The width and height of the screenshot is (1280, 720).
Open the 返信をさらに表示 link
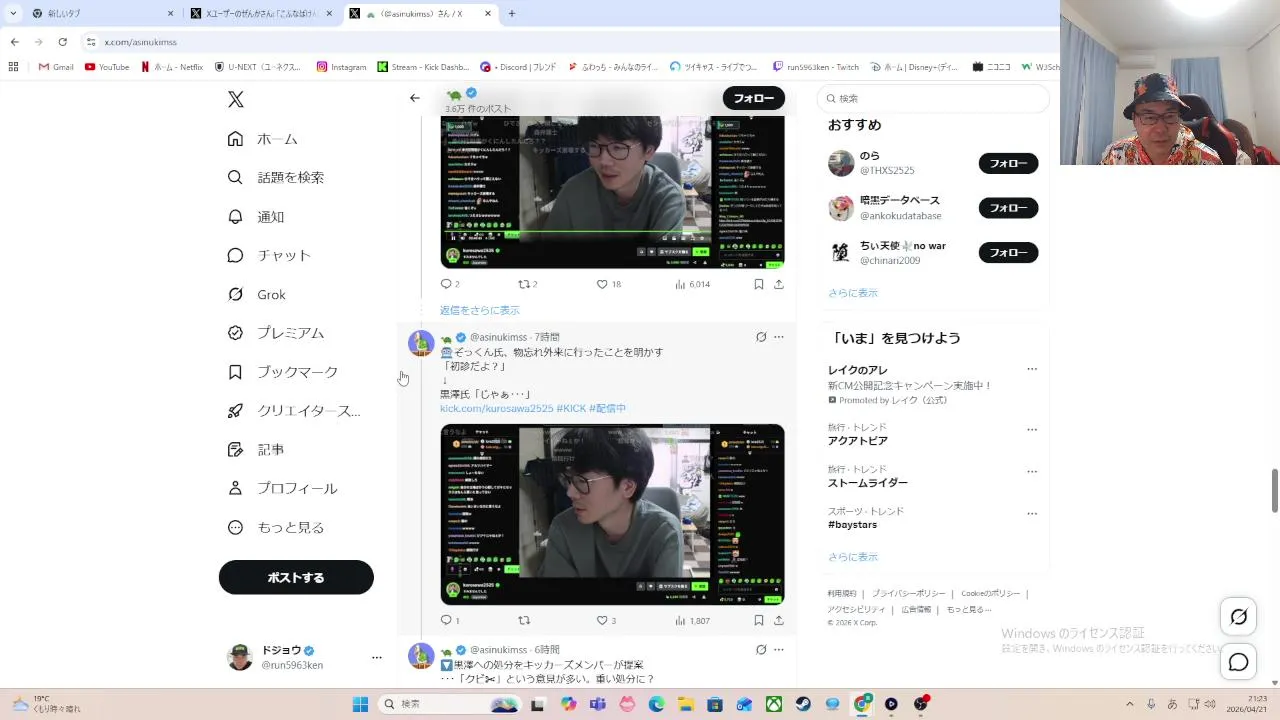click(x=480, y=310)
